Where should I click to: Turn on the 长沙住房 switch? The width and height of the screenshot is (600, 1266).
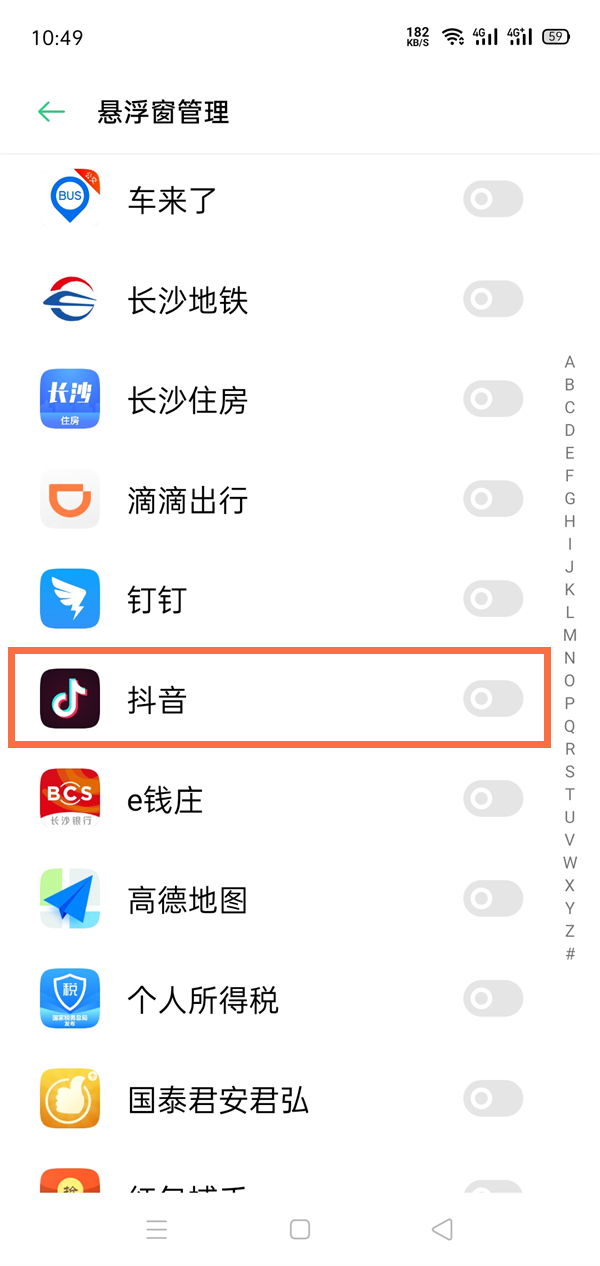pyautogui.click(x=493, y=400)
